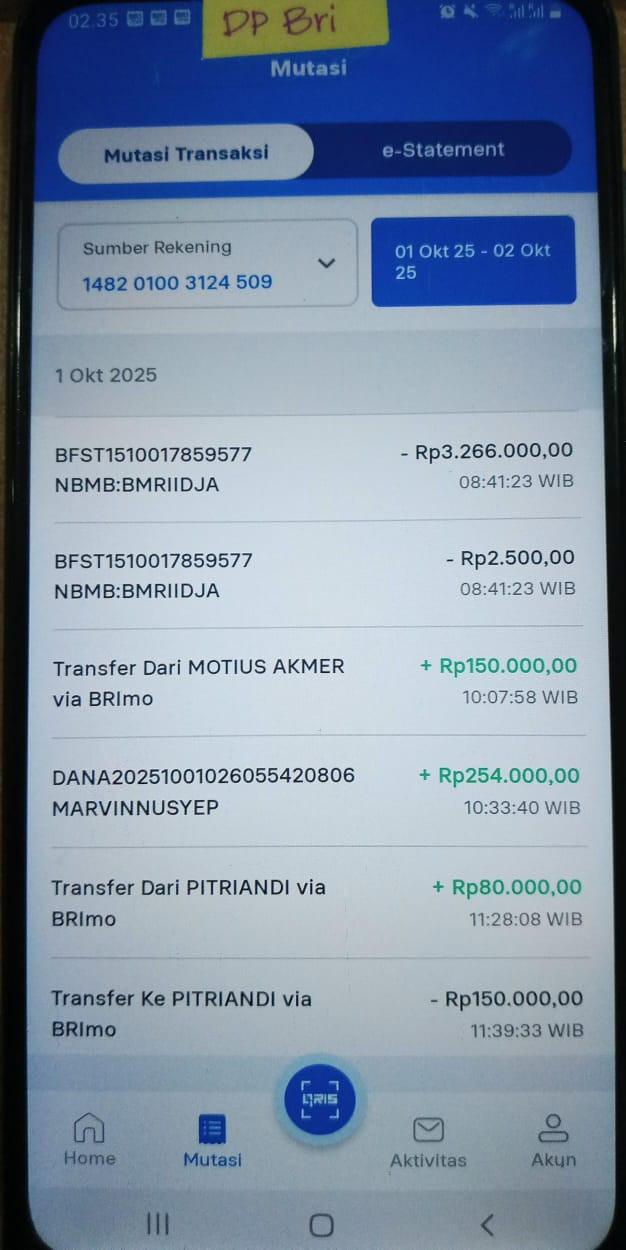This screenshot has height=1250, width=626.
Task: Open the -Rp2.500,00 BFST transaction
Action: 315,574
